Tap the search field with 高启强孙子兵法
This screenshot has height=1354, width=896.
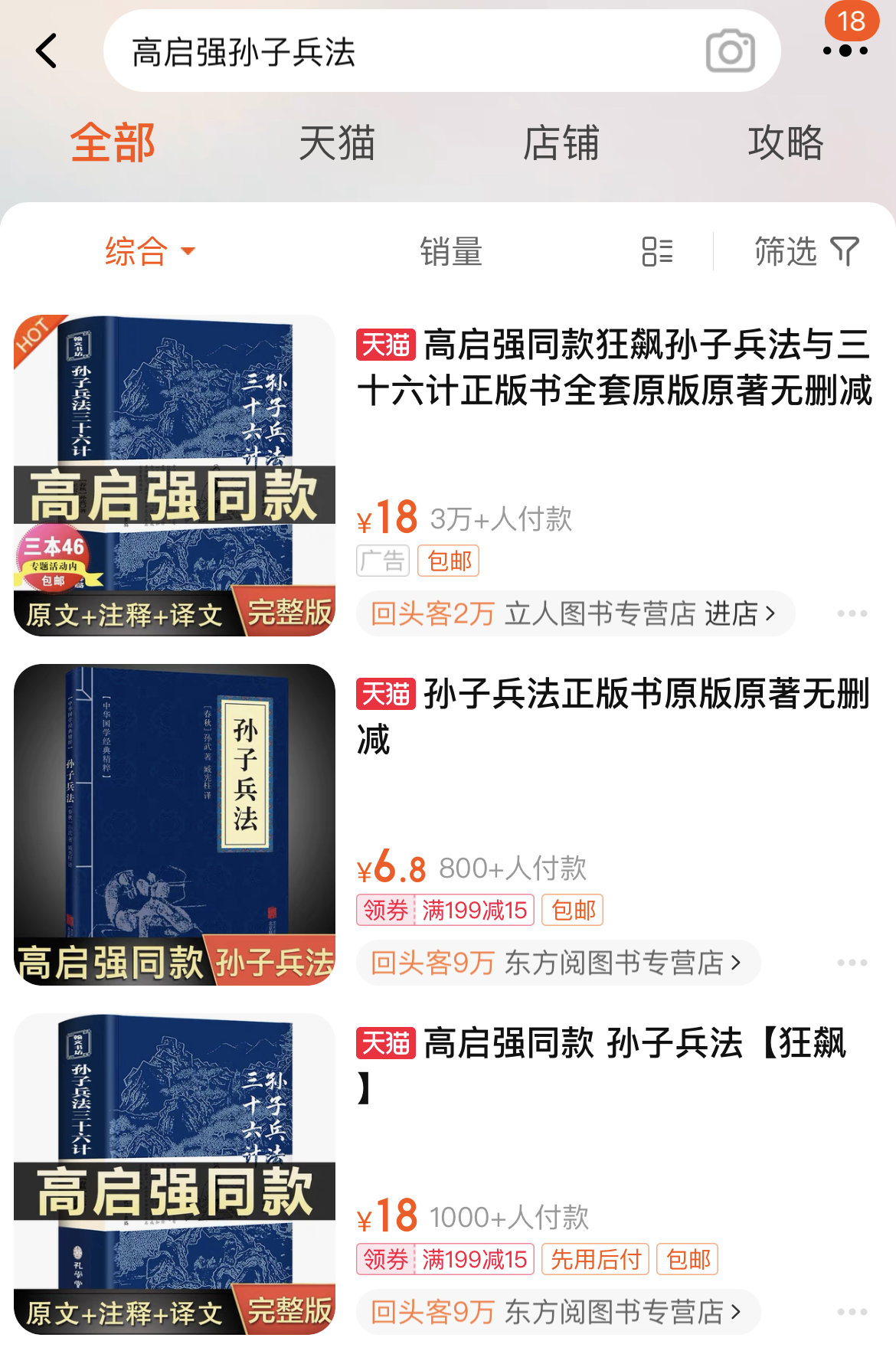pos(398,51)
